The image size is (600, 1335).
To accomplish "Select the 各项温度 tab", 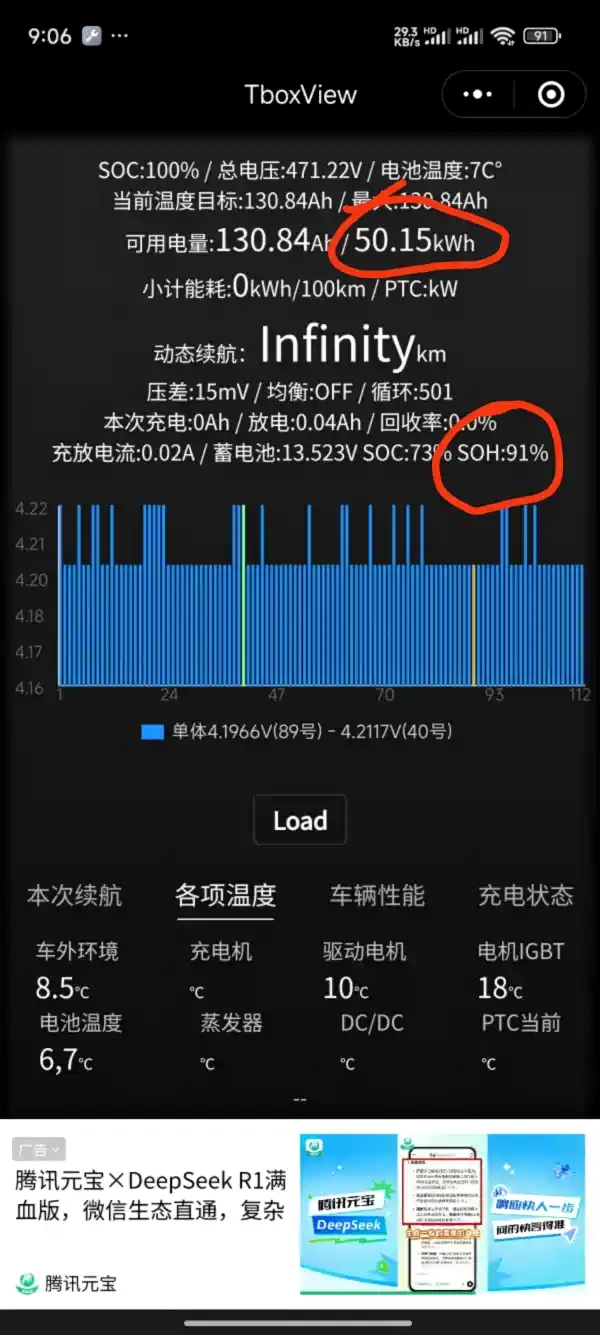I will 225,894.
